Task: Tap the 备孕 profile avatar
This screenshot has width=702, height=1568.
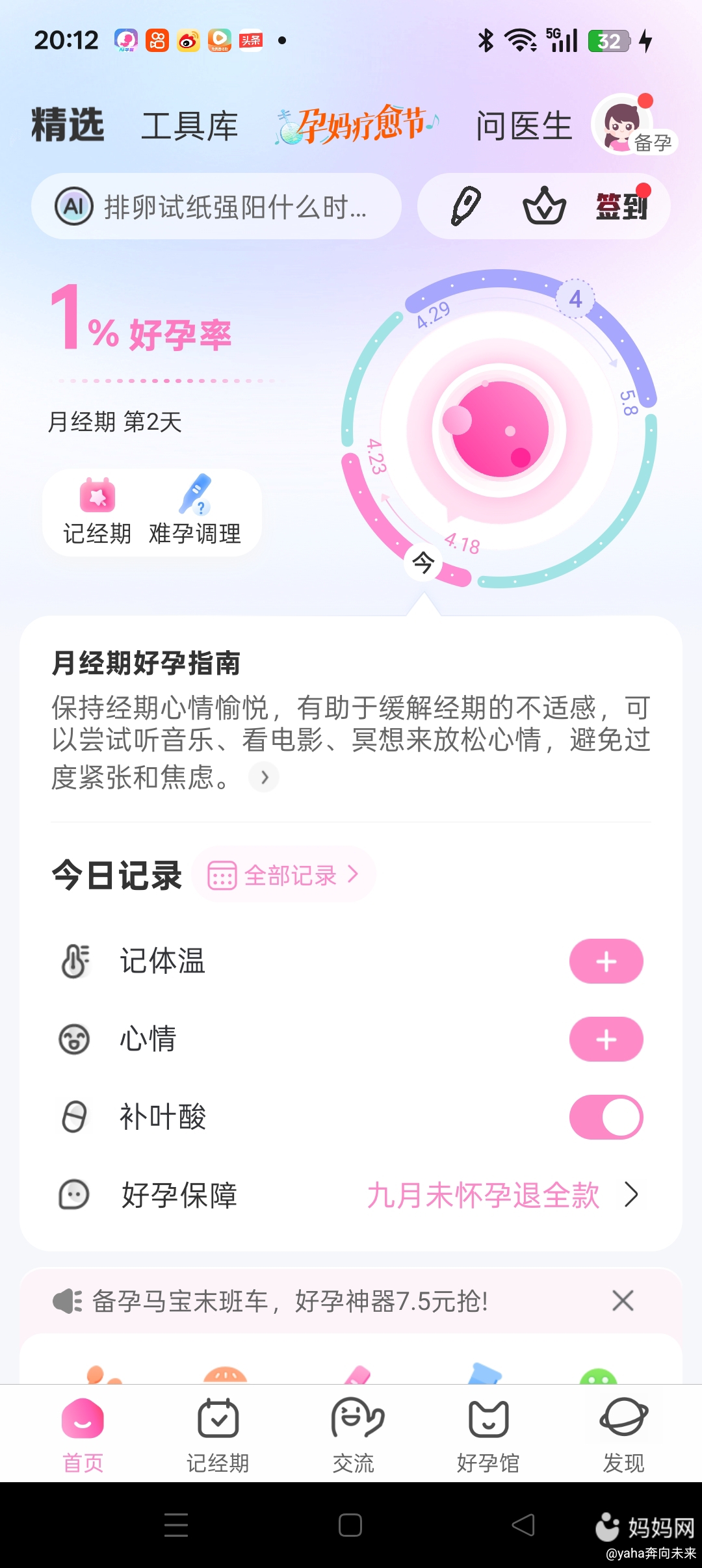Action: pos(625,124)
